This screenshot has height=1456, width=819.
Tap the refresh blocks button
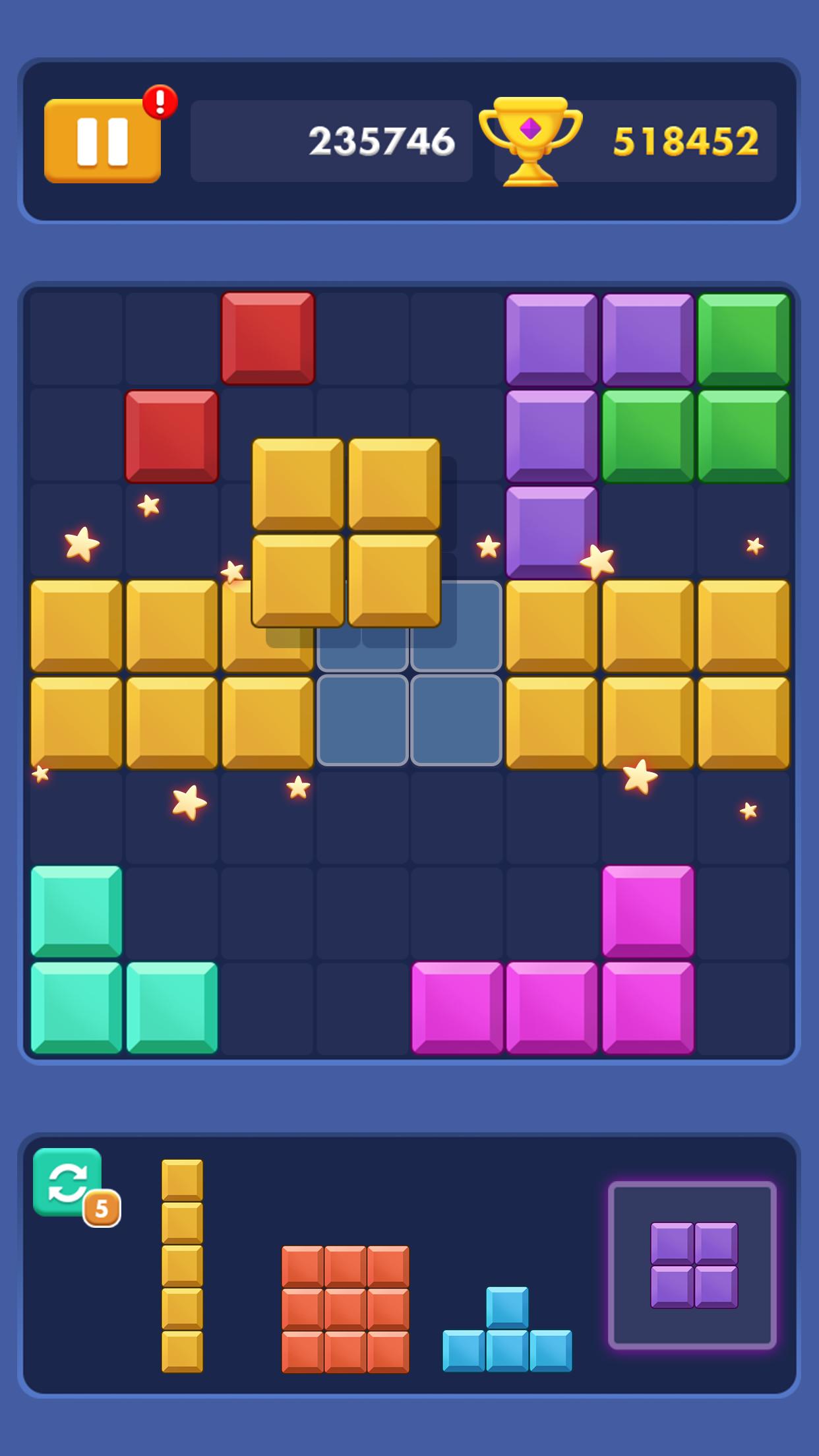(x=68, y=1182)
